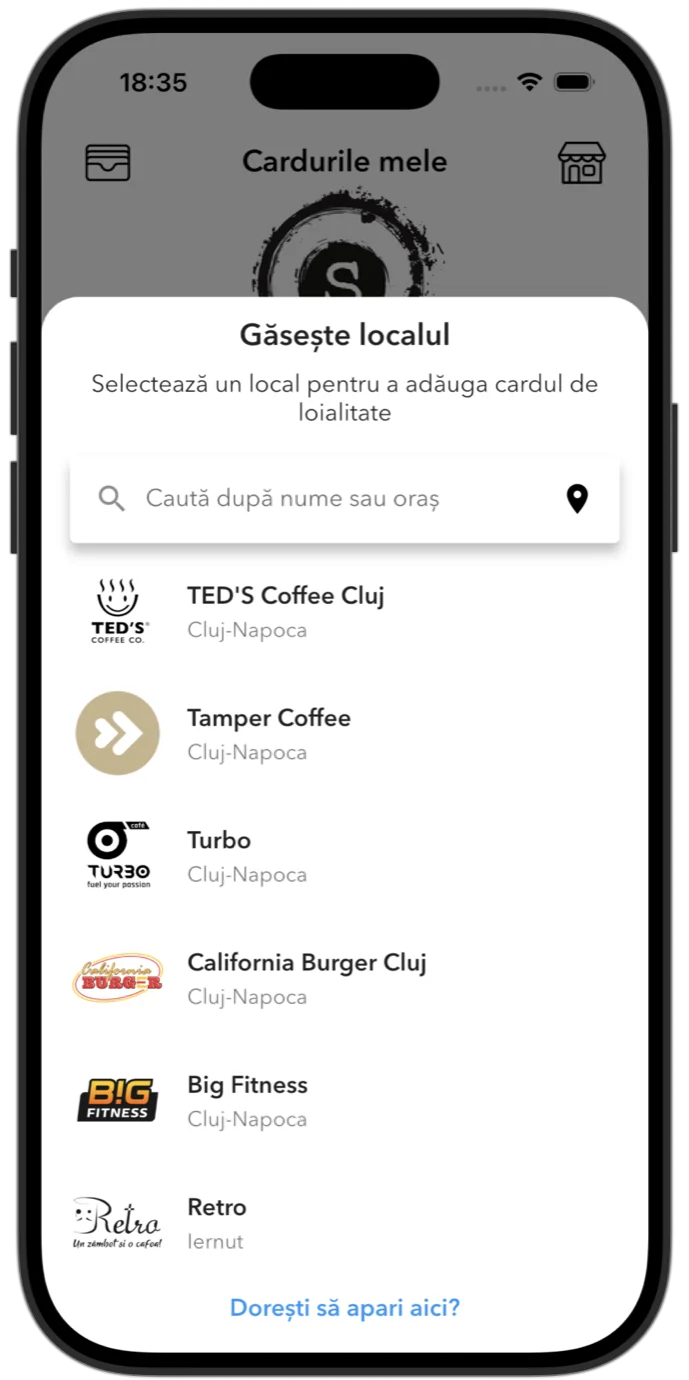Screen dimensions: 689x1380
Task: Open the wallet cards icon
Action: pos(108,162)
